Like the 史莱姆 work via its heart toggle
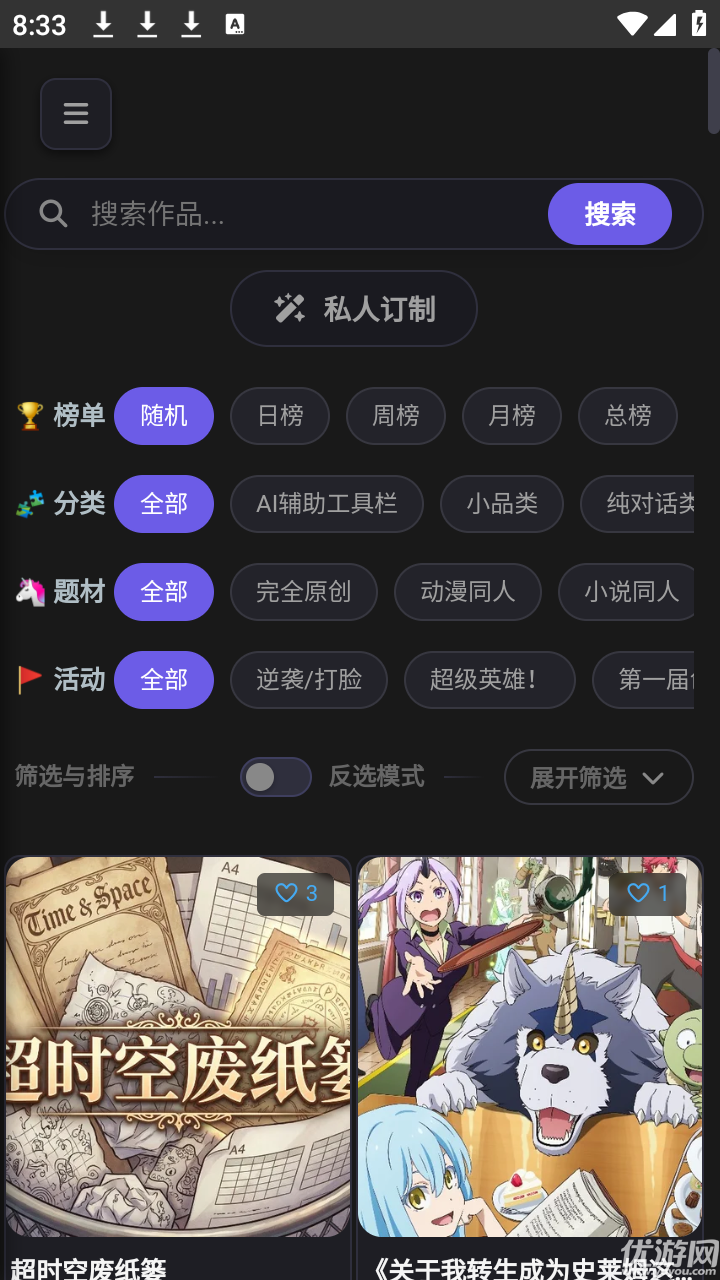Image resolution: width=720 pixels, height=1280 pixels. pyautogui.click(x=640, y=893)
